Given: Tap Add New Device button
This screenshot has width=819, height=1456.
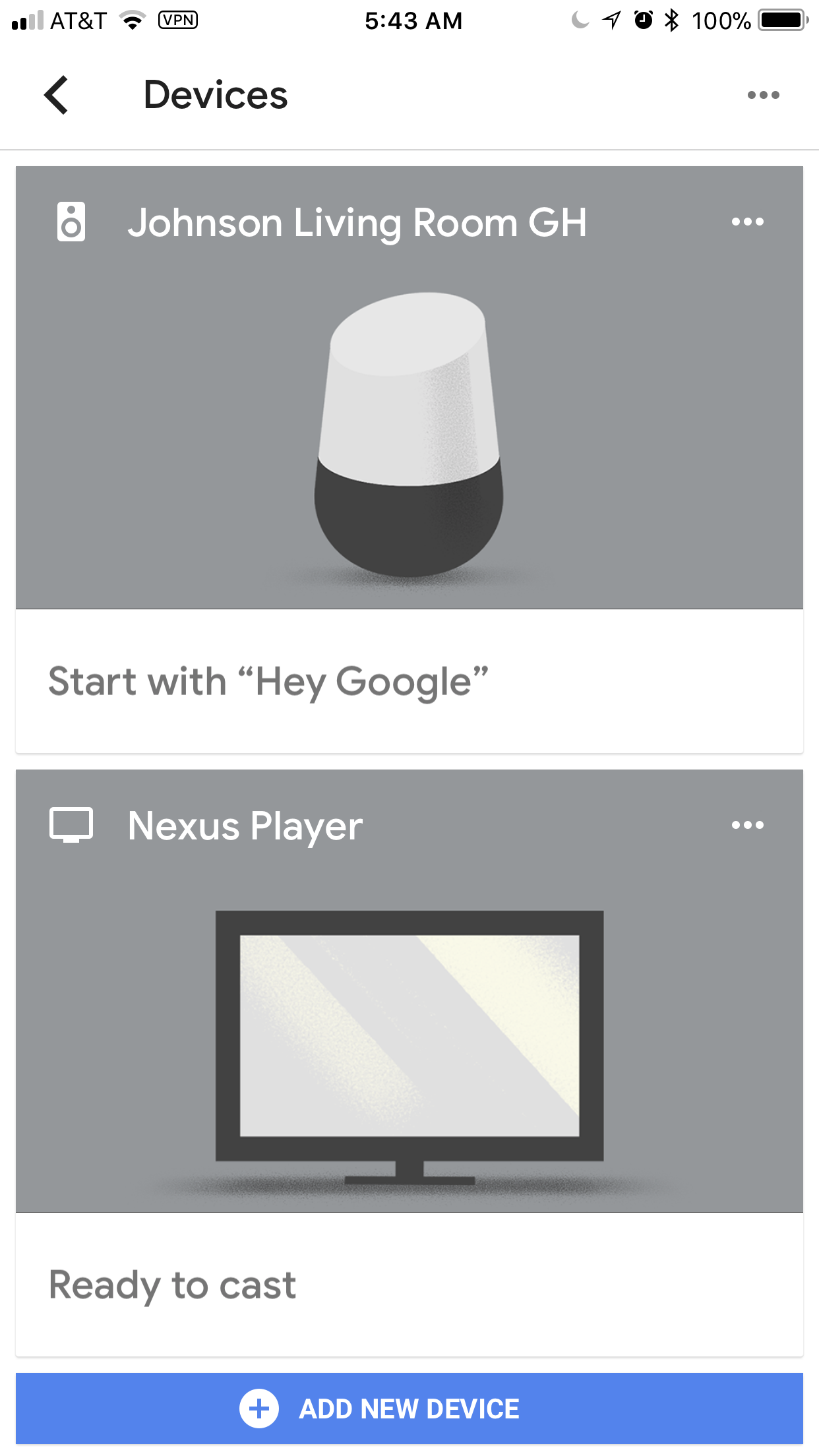Looking at the screenshot, I should 409,1409.
